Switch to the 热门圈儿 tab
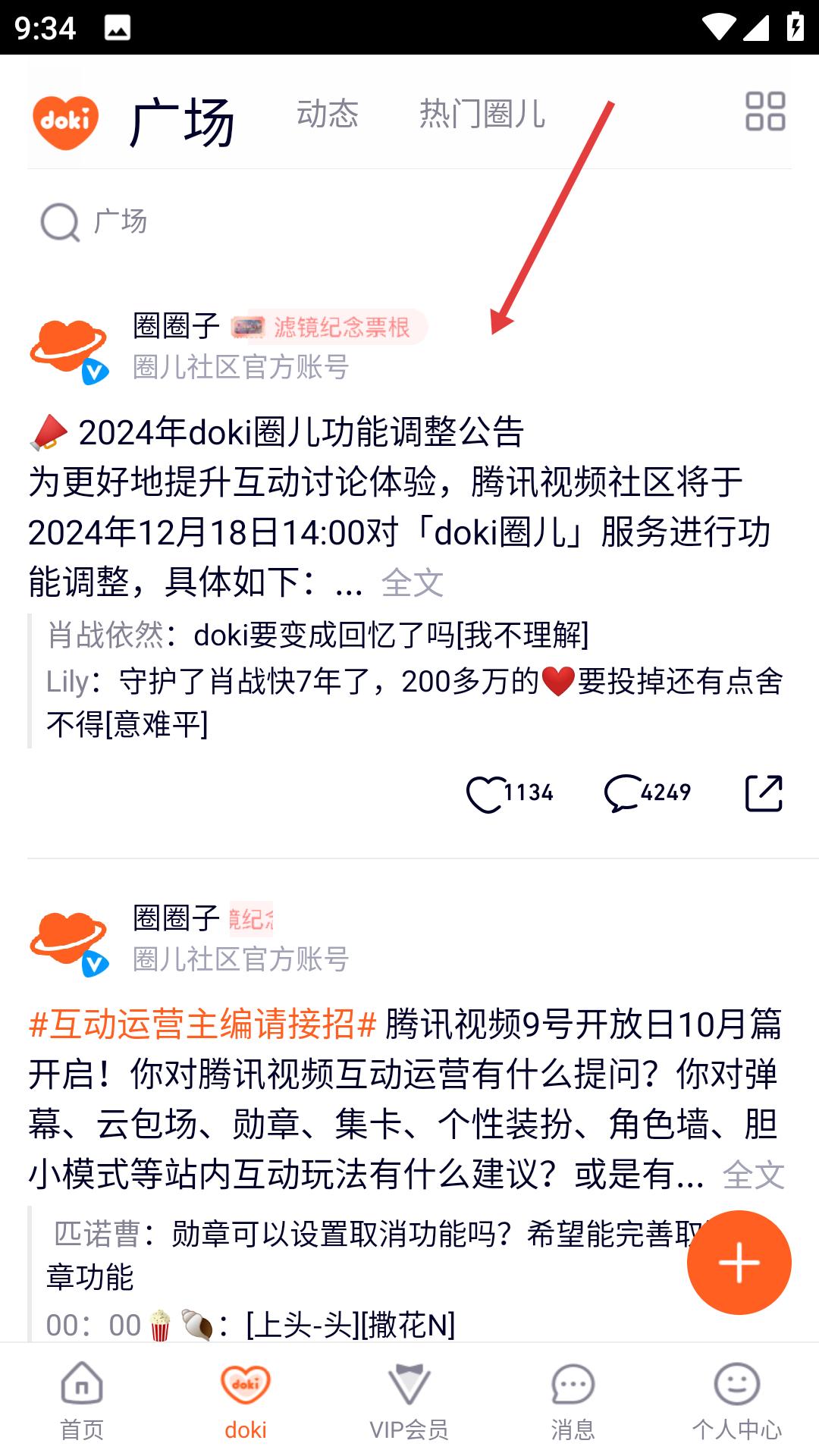The image size is (819, 1456). point(482,115)
